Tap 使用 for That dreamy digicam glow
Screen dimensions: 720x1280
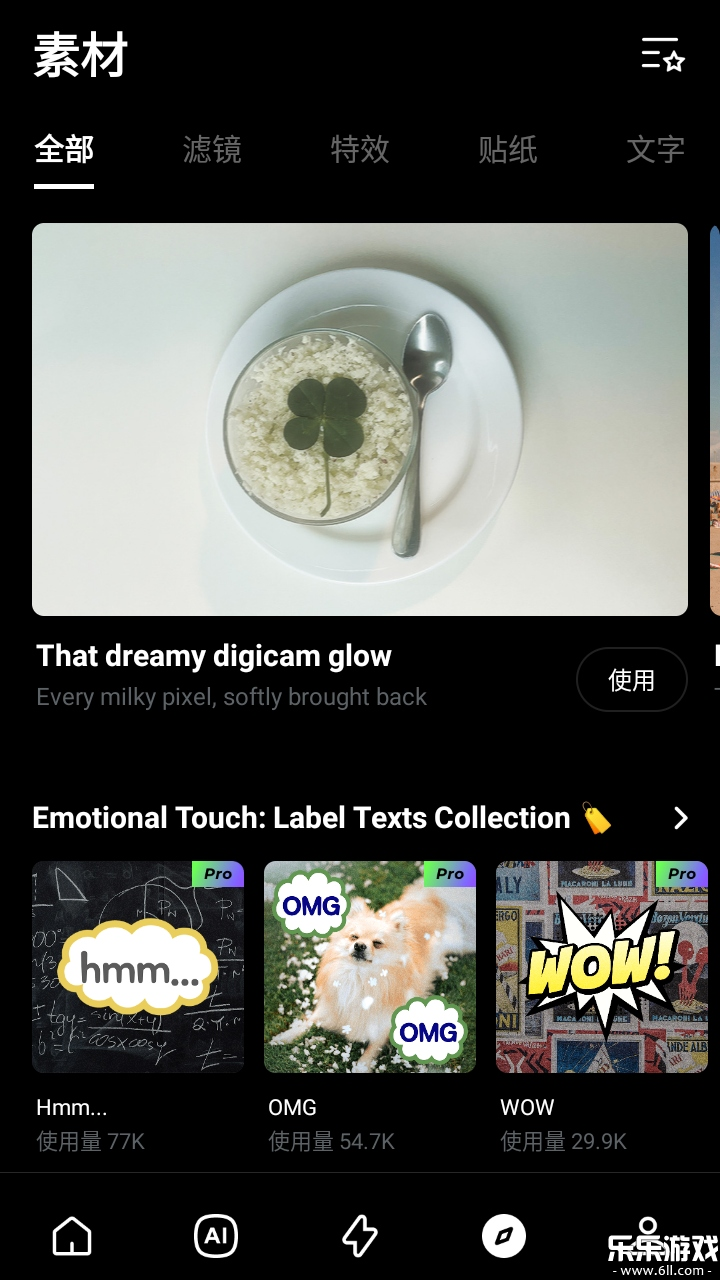point(631,680)
